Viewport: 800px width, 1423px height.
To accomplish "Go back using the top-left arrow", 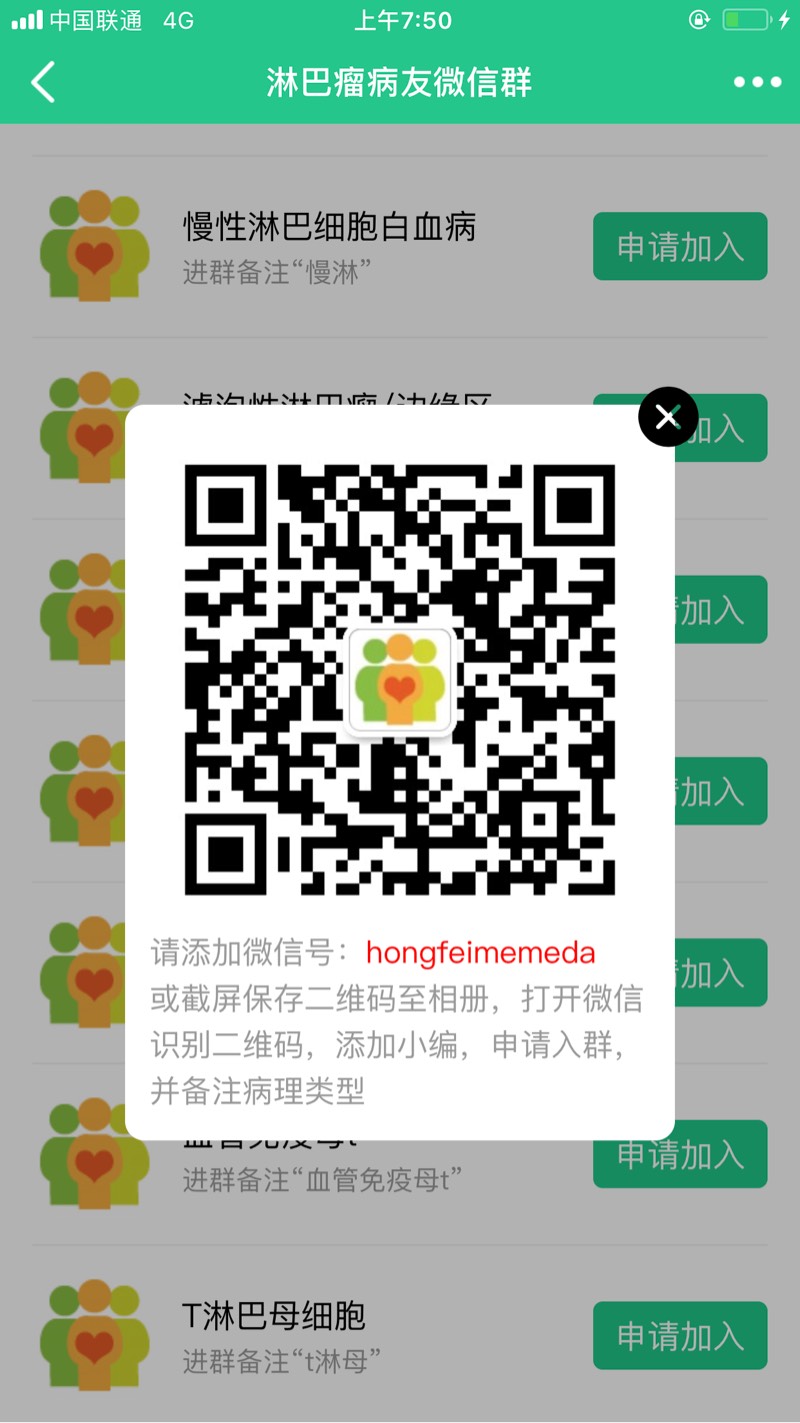I will coord(43,82).
